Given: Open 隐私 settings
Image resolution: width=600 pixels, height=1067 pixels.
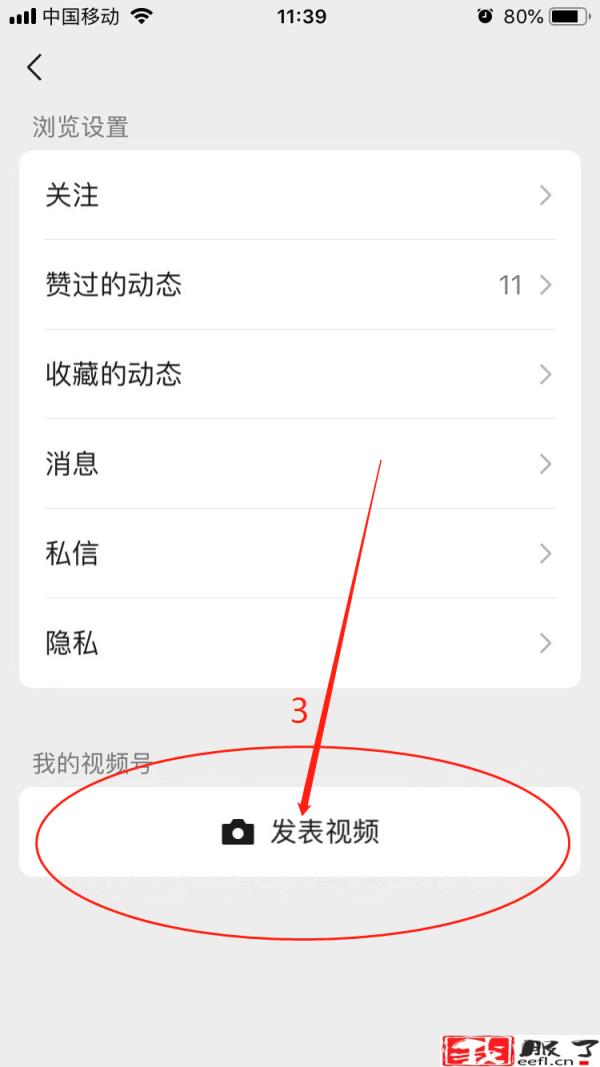Looking at the screenshot, I should (x=299, y=643).
